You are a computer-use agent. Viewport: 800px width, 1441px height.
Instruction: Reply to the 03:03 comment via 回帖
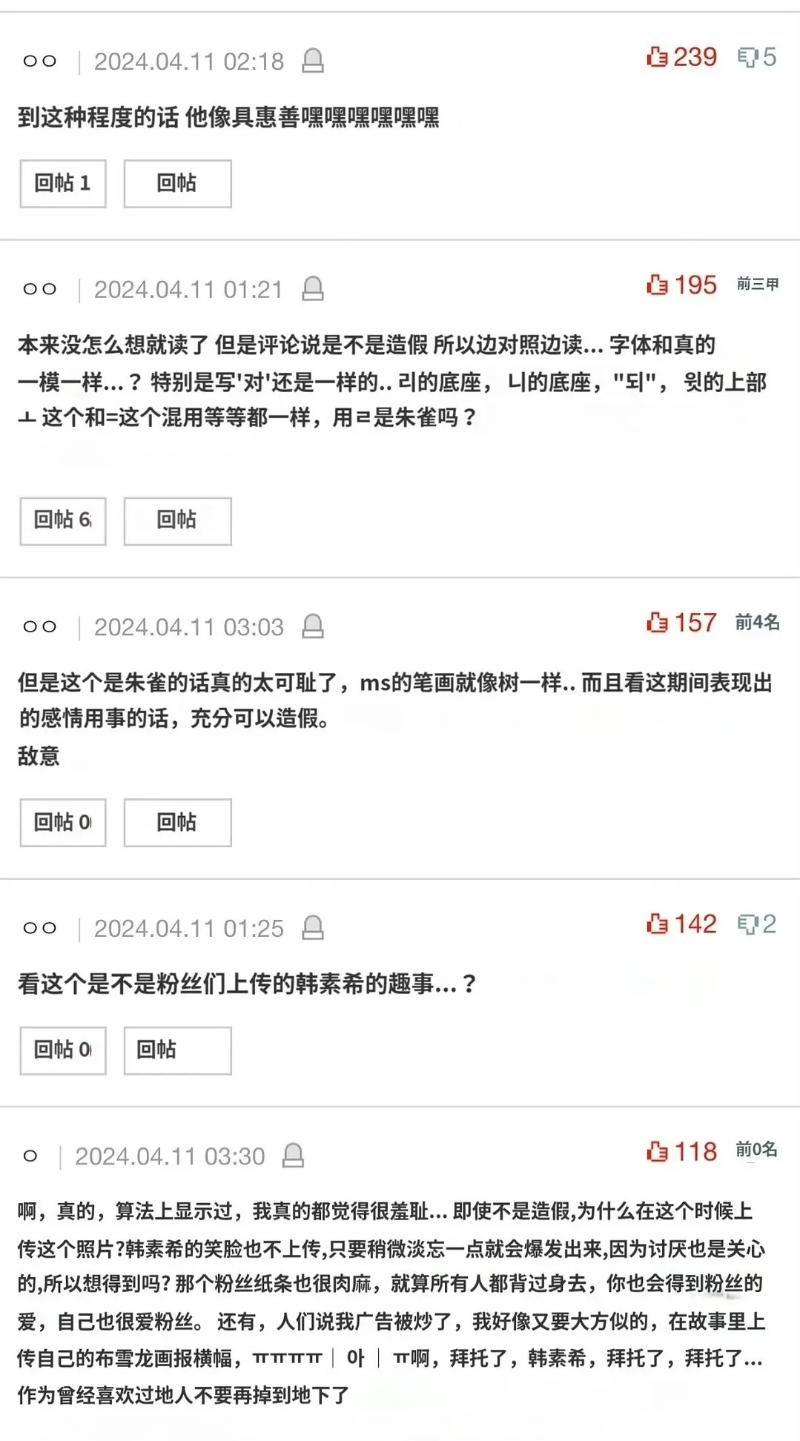[177, 822]
